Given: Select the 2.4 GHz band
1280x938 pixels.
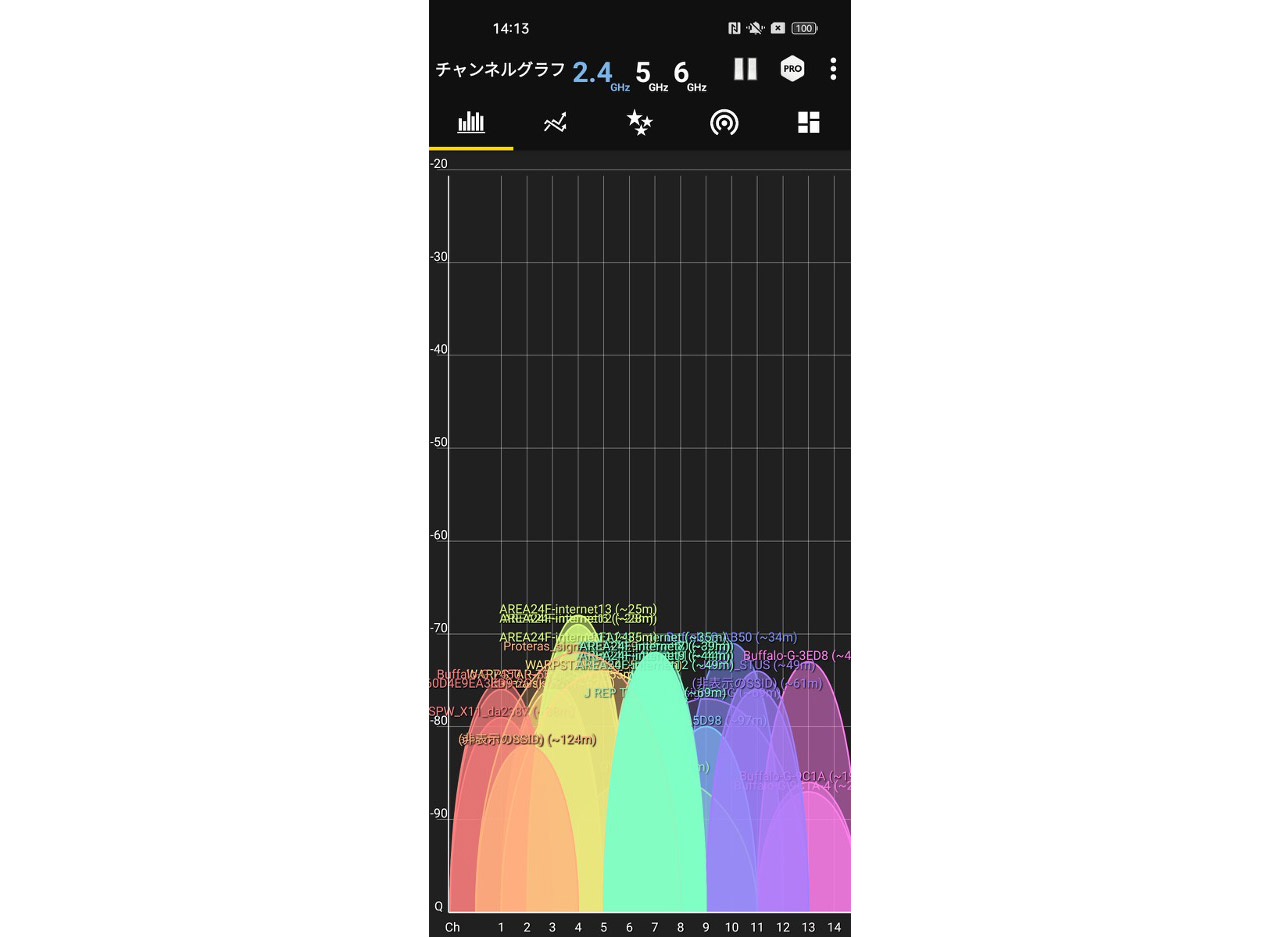Looking at the screenshot, I should tap(597, 72).
